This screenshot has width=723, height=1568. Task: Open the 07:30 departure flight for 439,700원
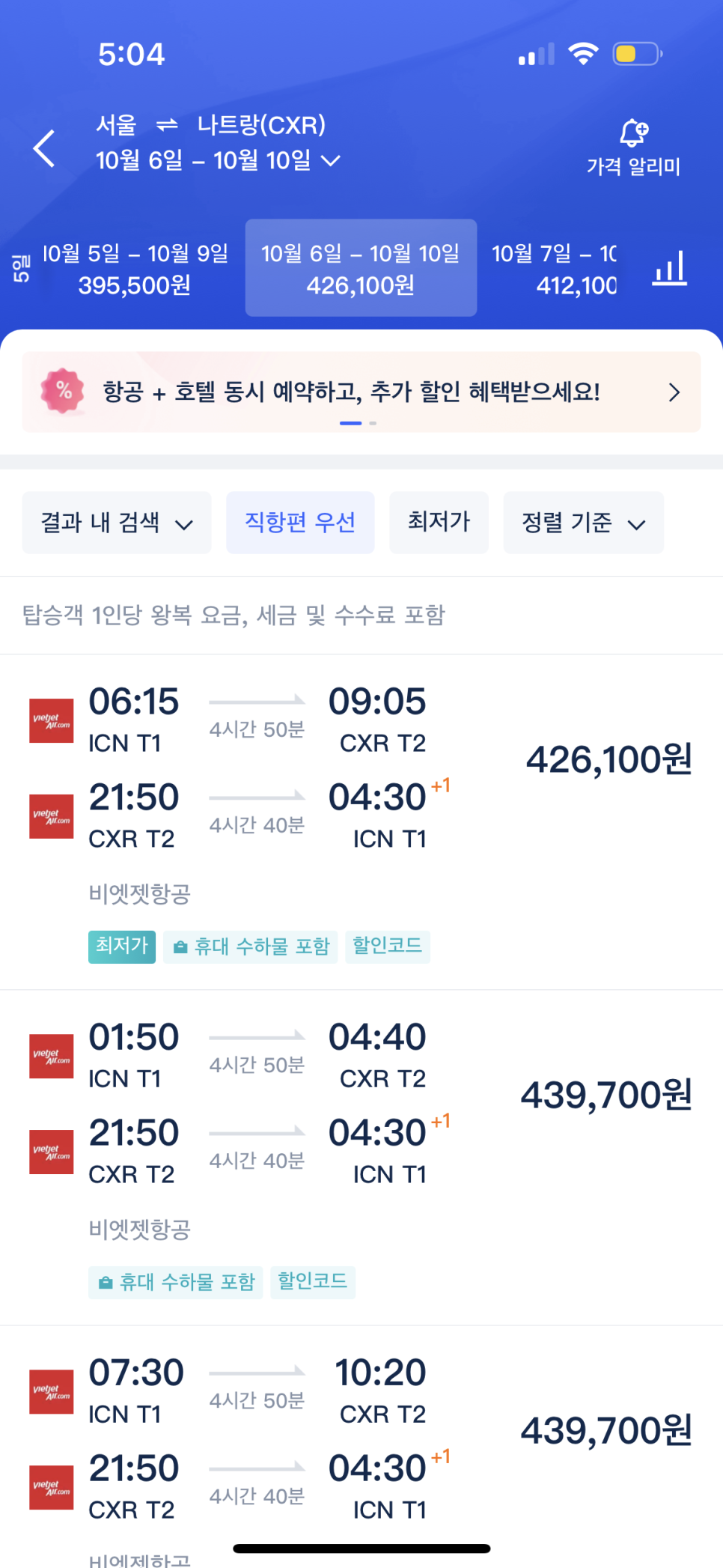point(361,1445)
